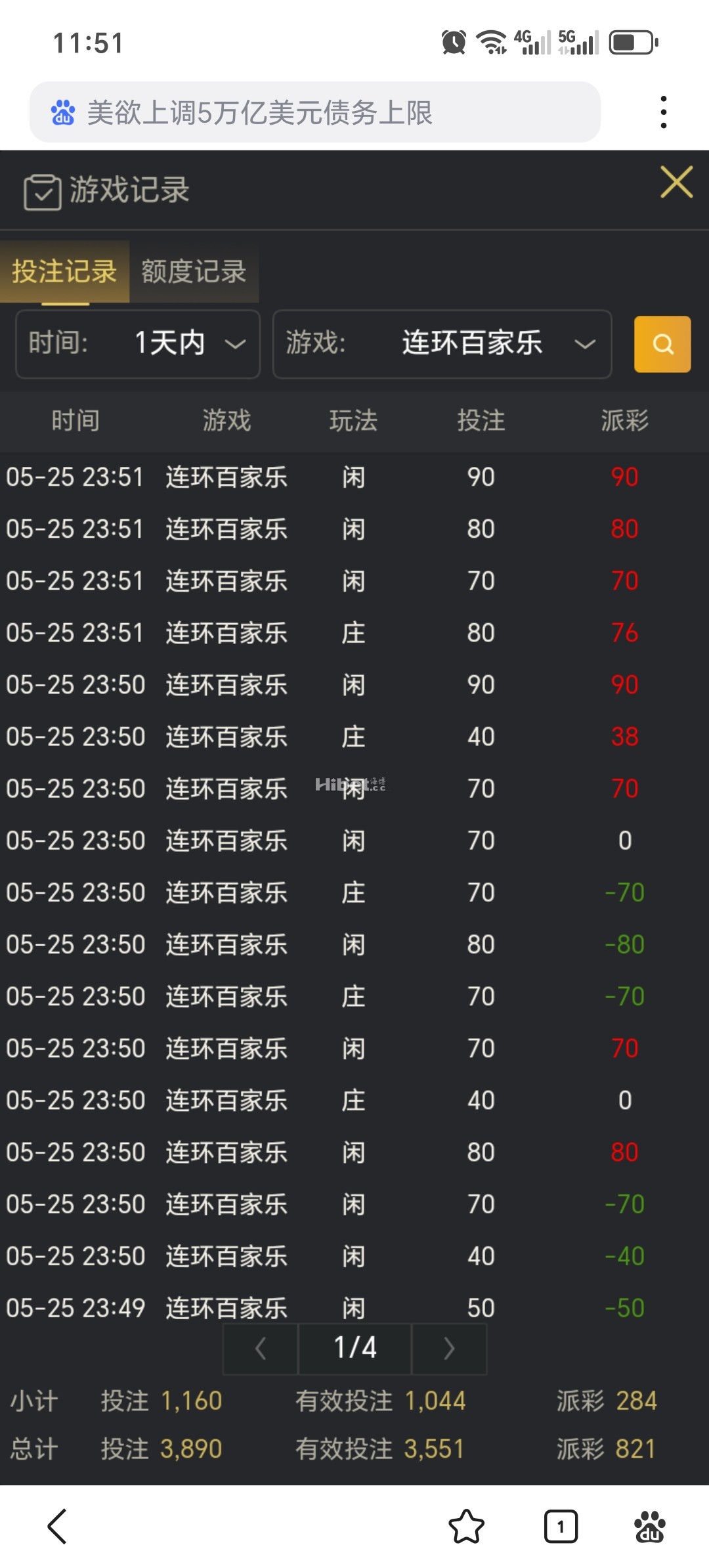Select the 投注记录 tab

[x=64, y=272]
